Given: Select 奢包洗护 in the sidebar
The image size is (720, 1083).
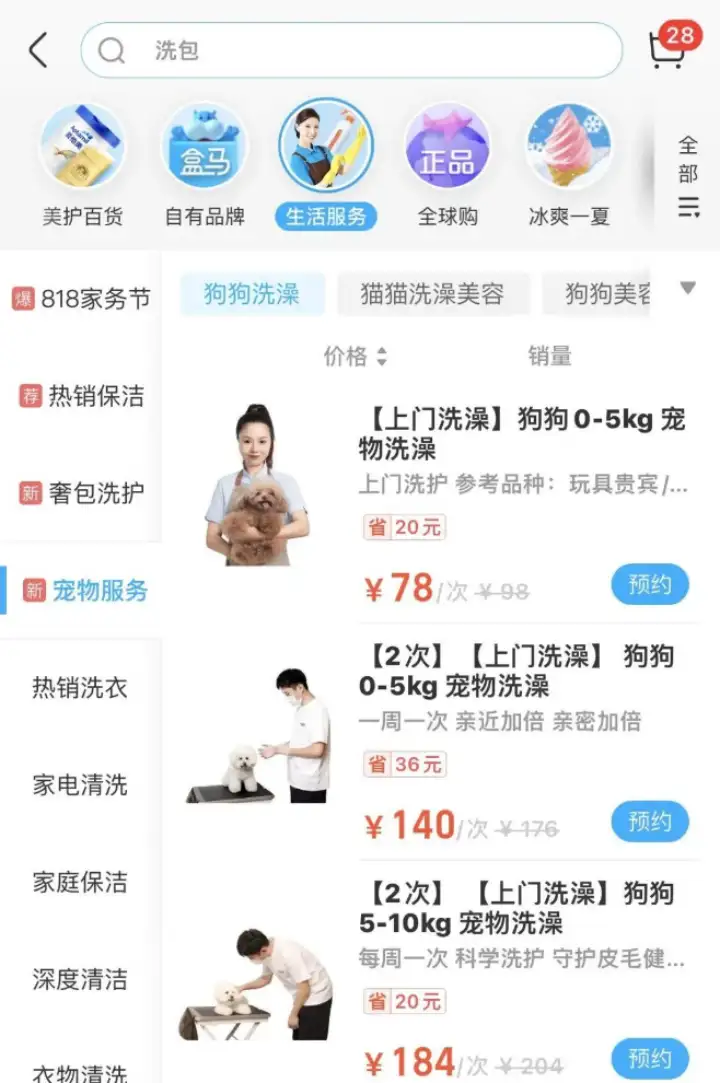Looking at the screenshot, I should (82, 493).
